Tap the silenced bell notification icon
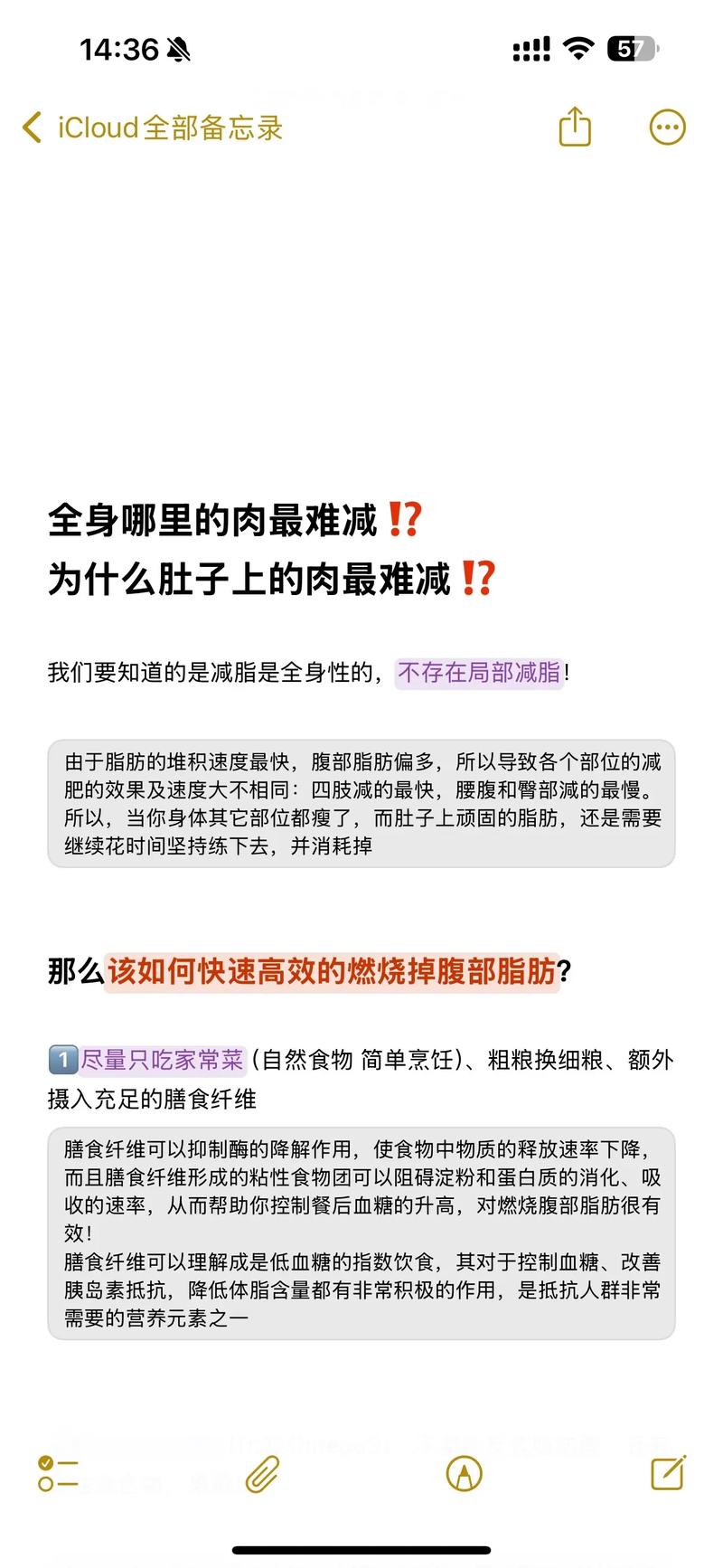 tap(178, 49)
